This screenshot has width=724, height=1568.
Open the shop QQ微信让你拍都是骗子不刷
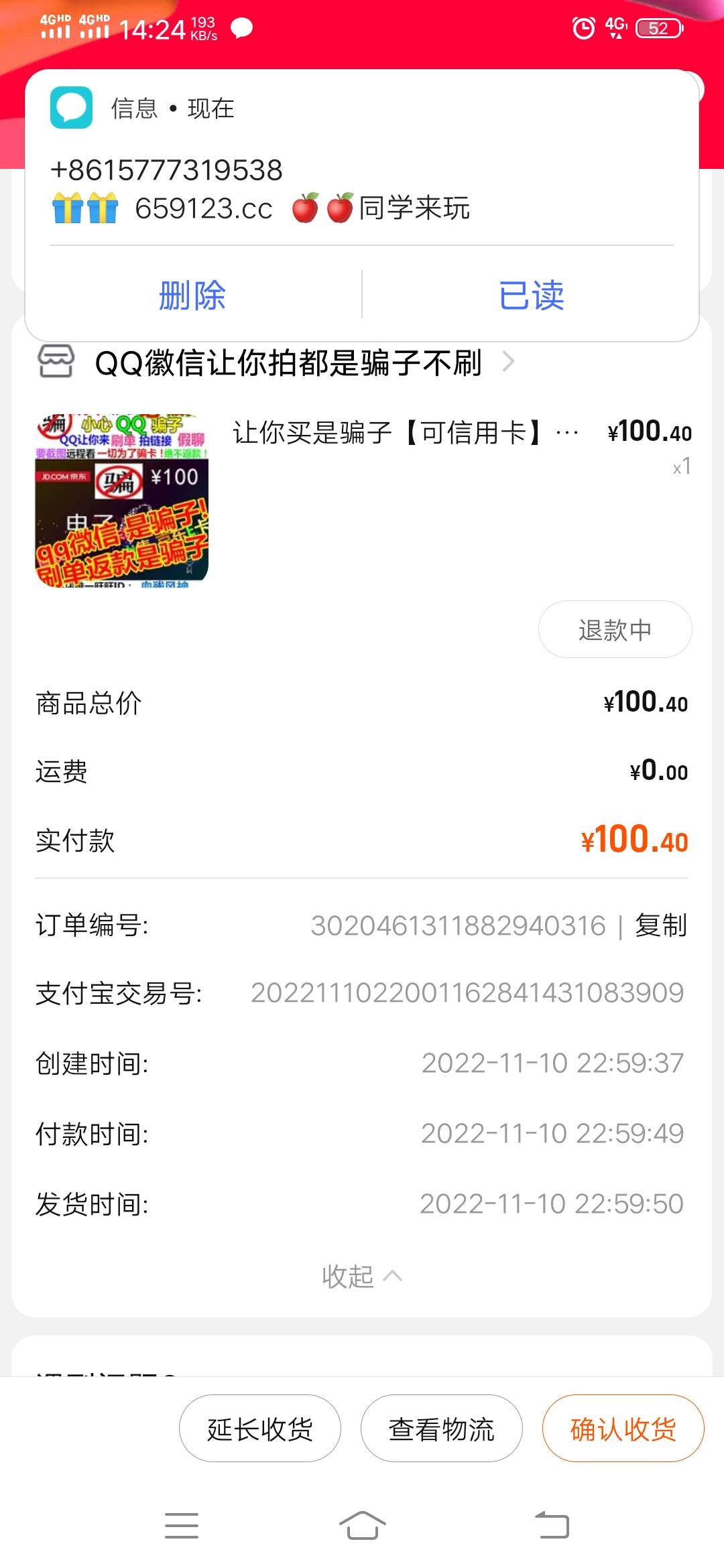[288, 363]
